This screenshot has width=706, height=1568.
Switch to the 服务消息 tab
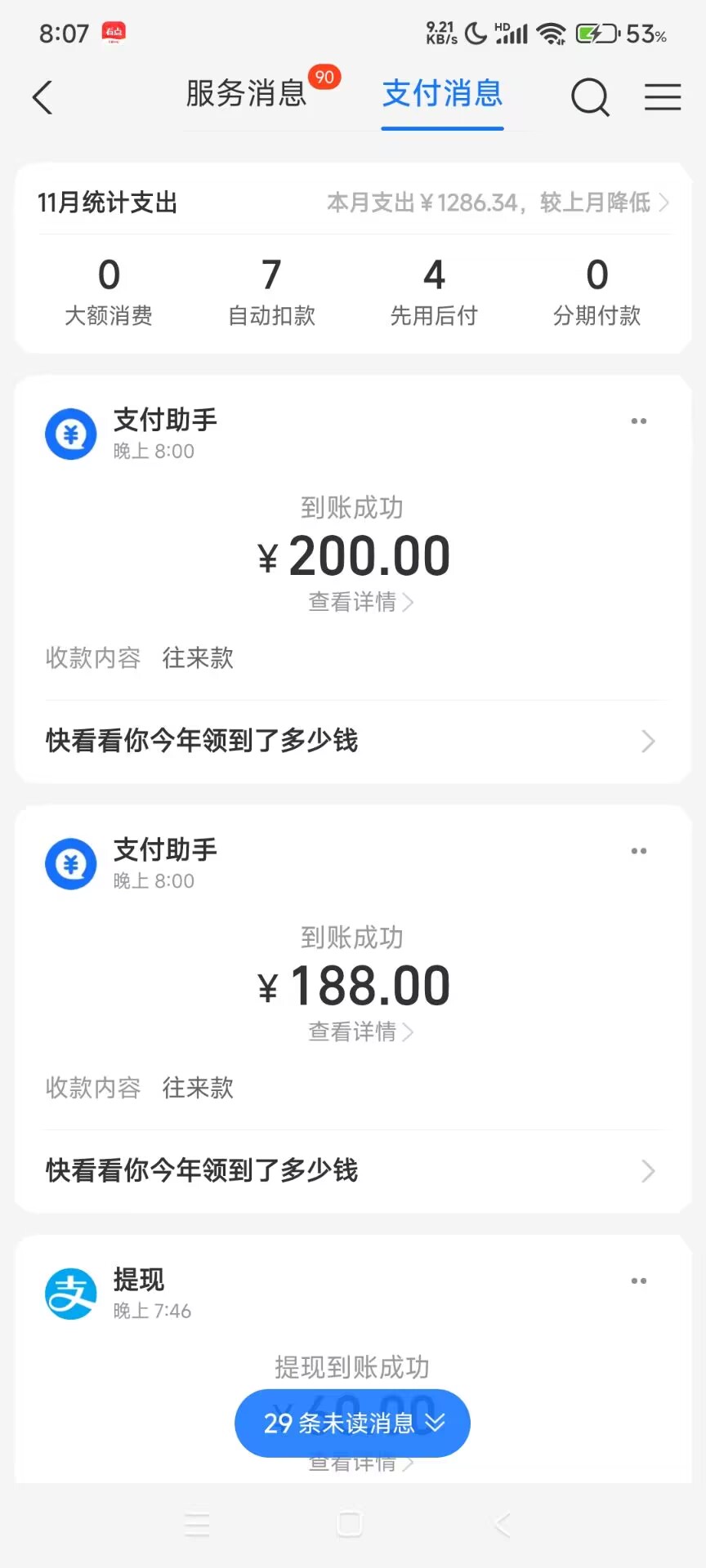tap(246, 94)
